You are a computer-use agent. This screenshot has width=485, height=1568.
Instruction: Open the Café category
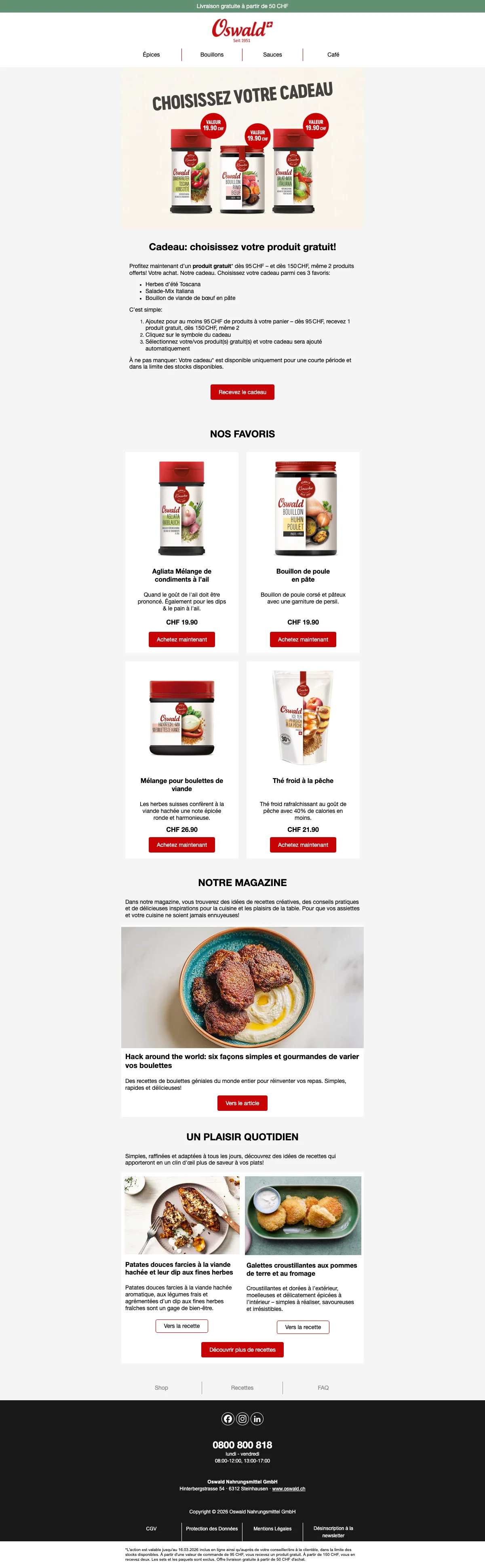pos(333,55)
